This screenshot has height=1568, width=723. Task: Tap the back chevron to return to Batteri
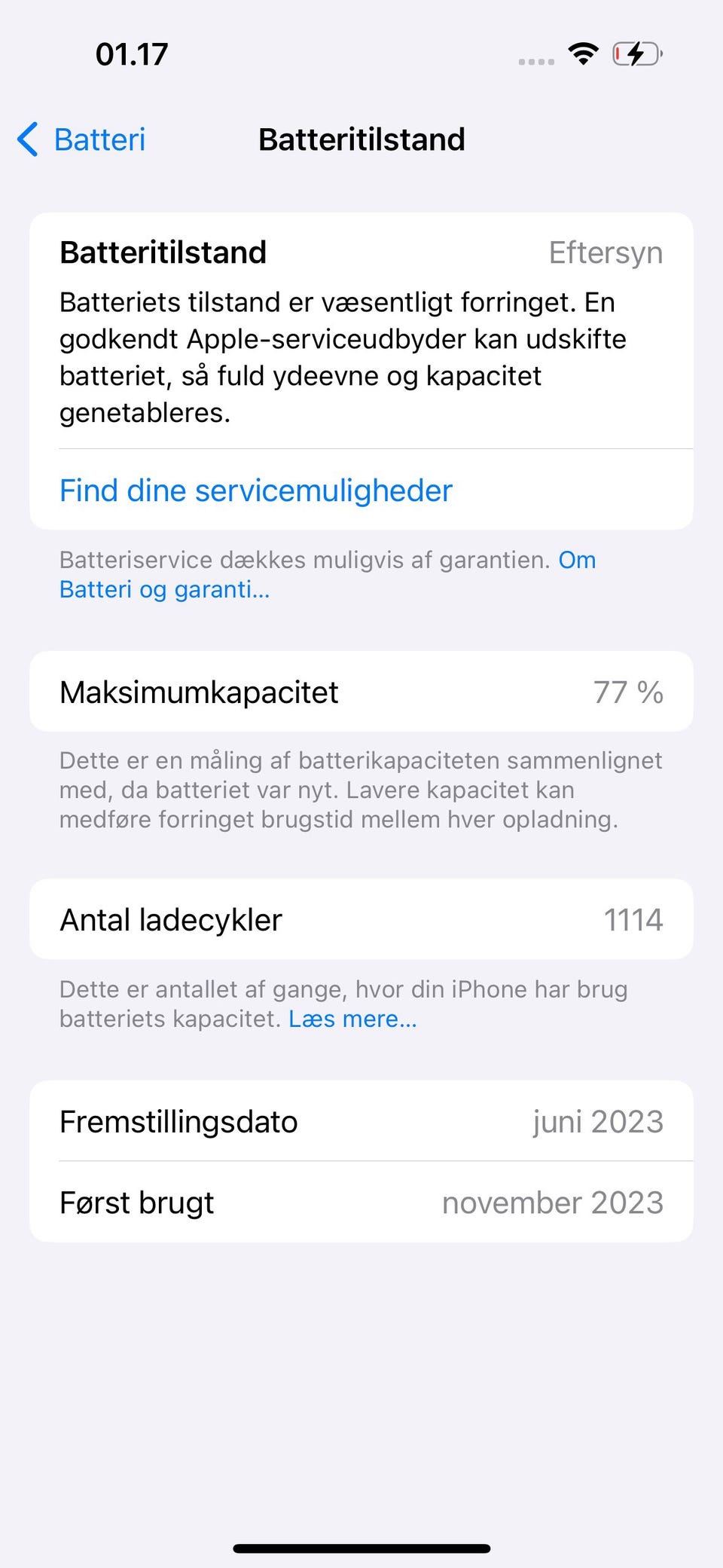click(29, 140)
